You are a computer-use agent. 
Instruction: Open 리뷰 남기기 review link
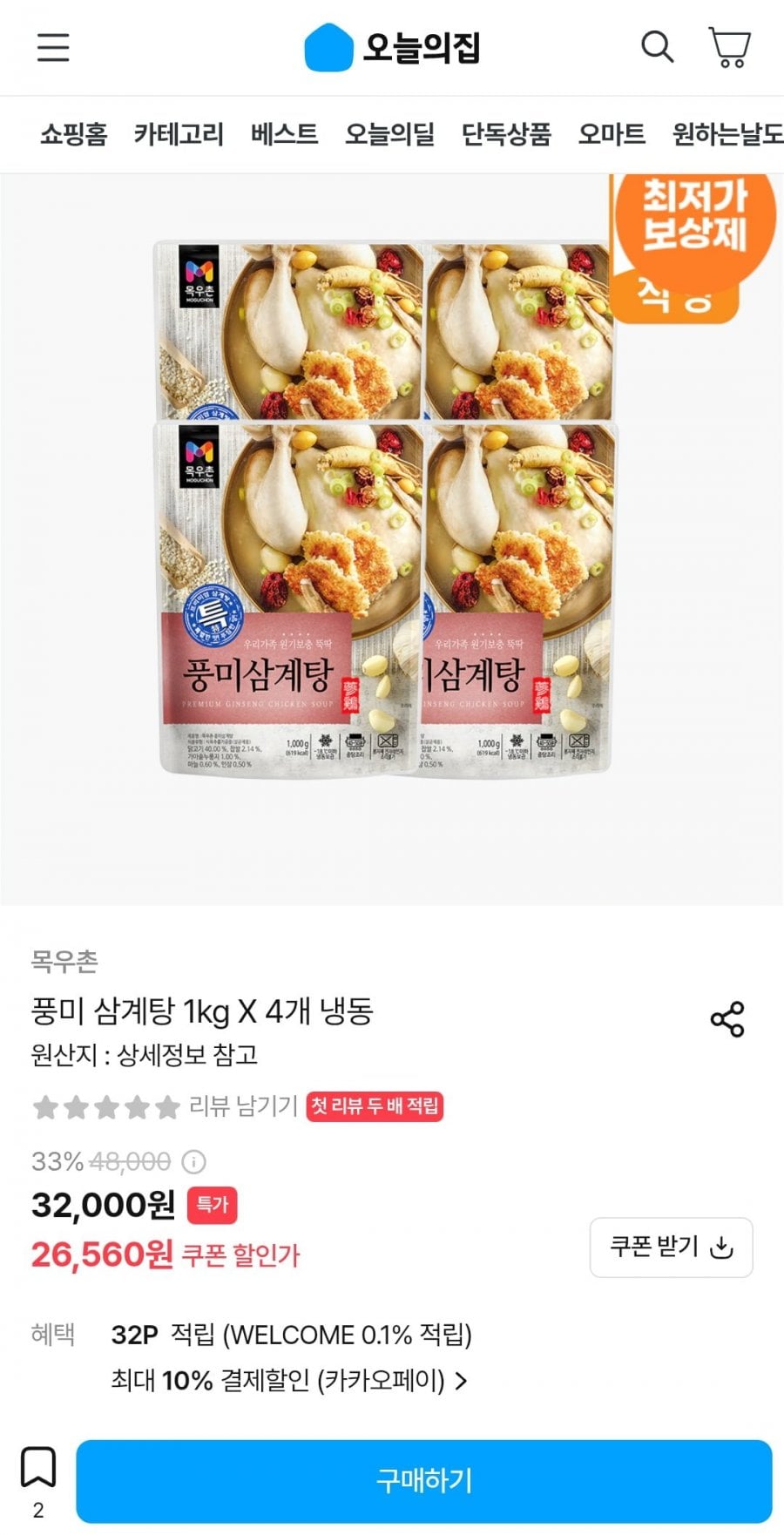[x=244, y=1106]
